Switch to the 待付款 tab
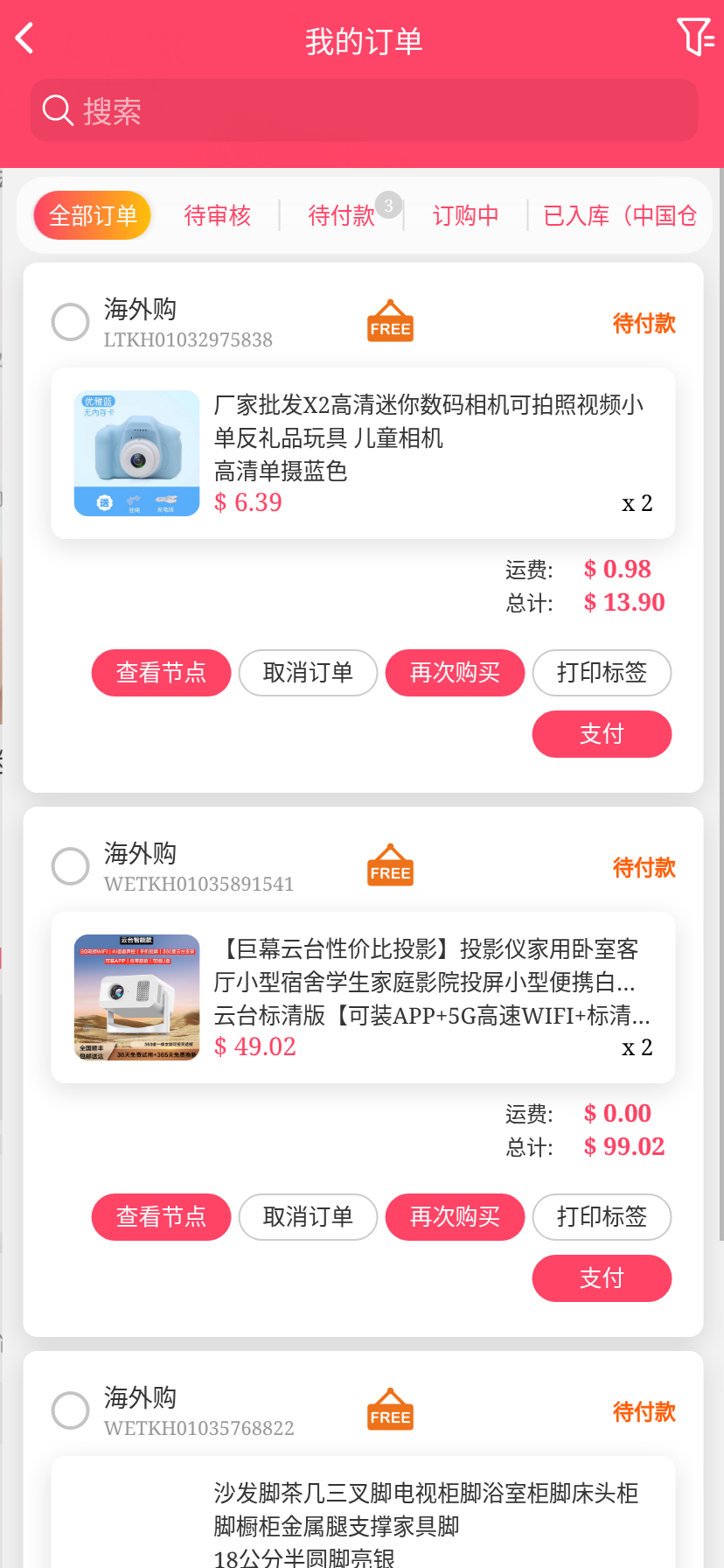 [x=342, y=215]
